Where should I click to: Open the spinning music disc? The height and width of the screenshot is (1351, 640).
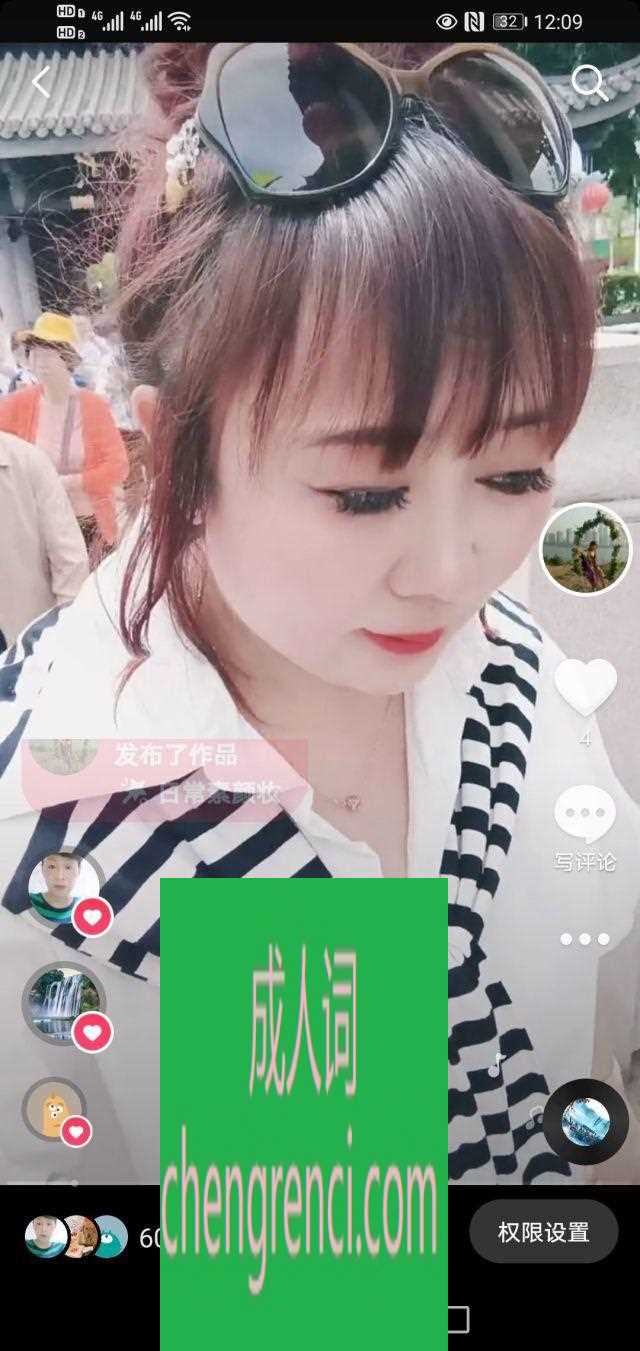(585, 1121)
